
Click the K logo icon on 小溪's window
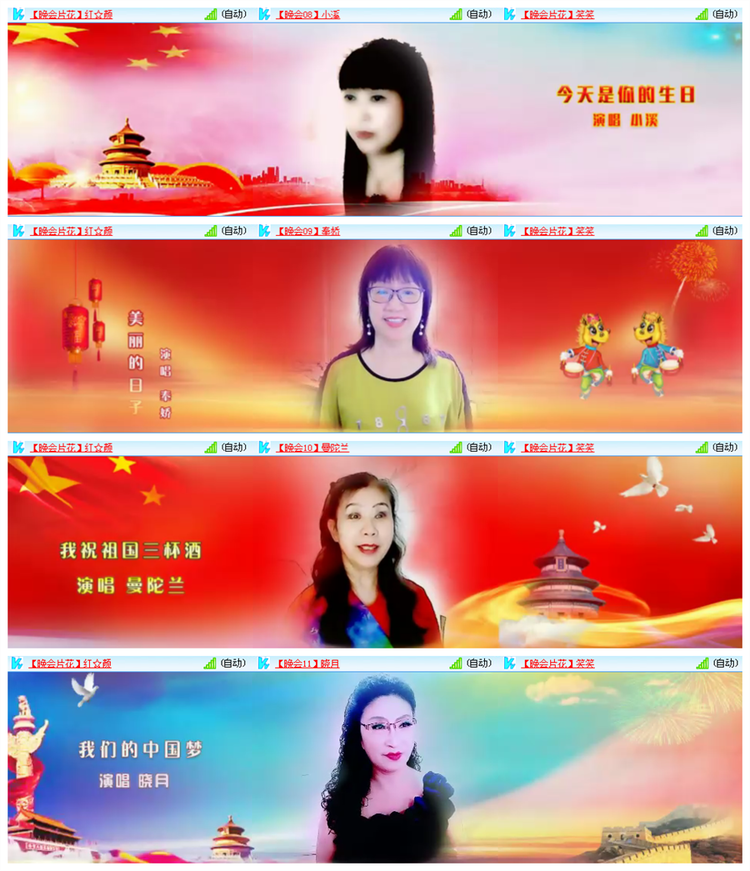(264, 13)
